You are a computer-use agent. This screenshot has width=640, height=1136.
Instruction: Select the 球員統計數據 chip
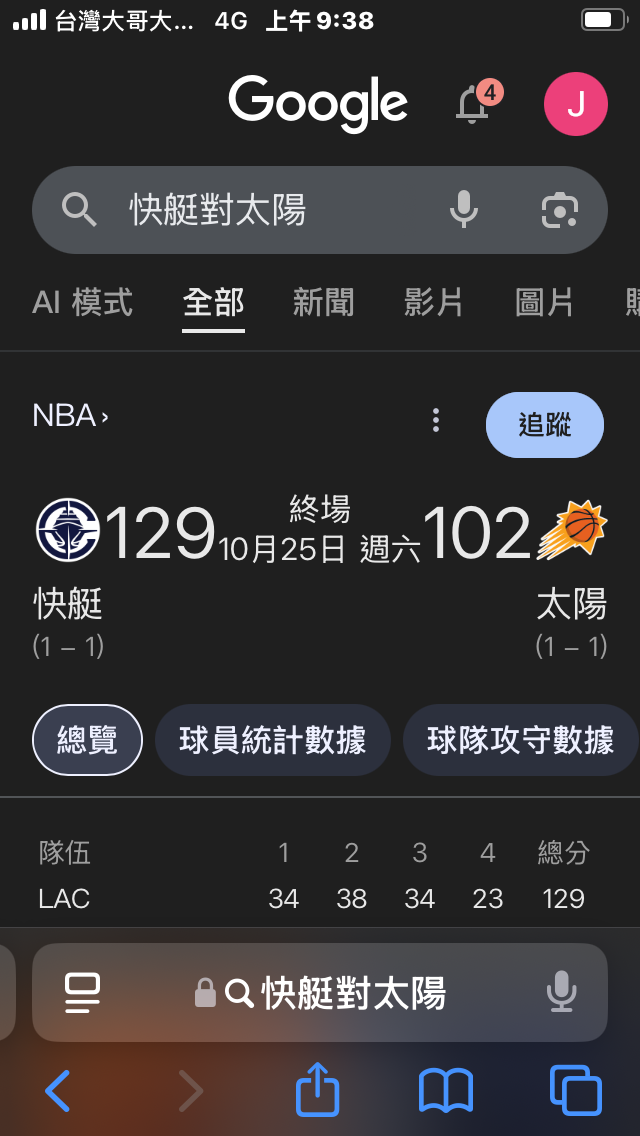pos(273,740)
